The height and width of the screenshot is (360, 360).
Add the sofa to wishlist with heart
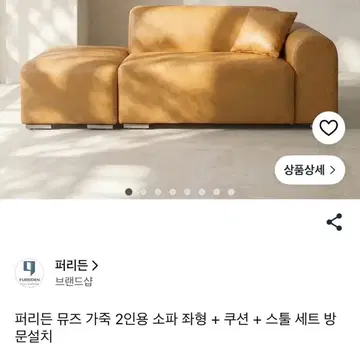point(329,128)
